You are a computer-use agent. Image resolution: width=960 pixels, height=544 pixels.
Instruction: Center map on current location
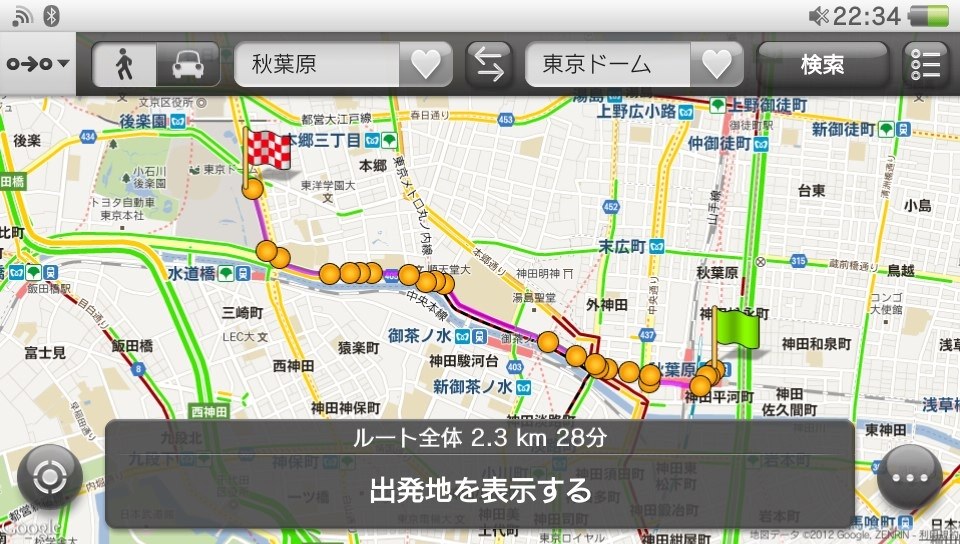50,478
